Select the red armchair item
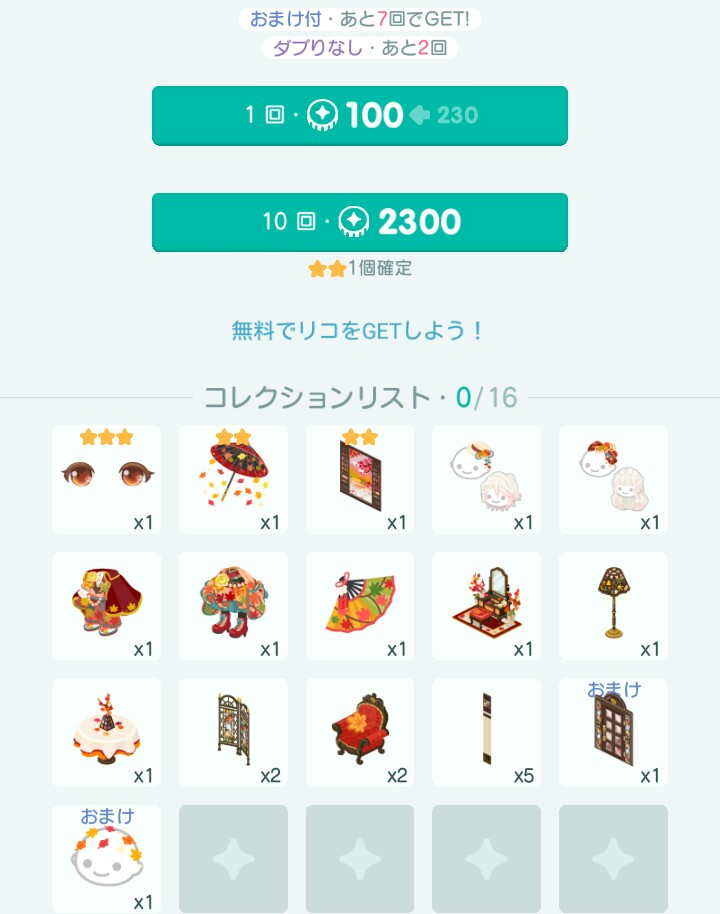The height and width of the screenshot is (914, 720). pos(360,733)
